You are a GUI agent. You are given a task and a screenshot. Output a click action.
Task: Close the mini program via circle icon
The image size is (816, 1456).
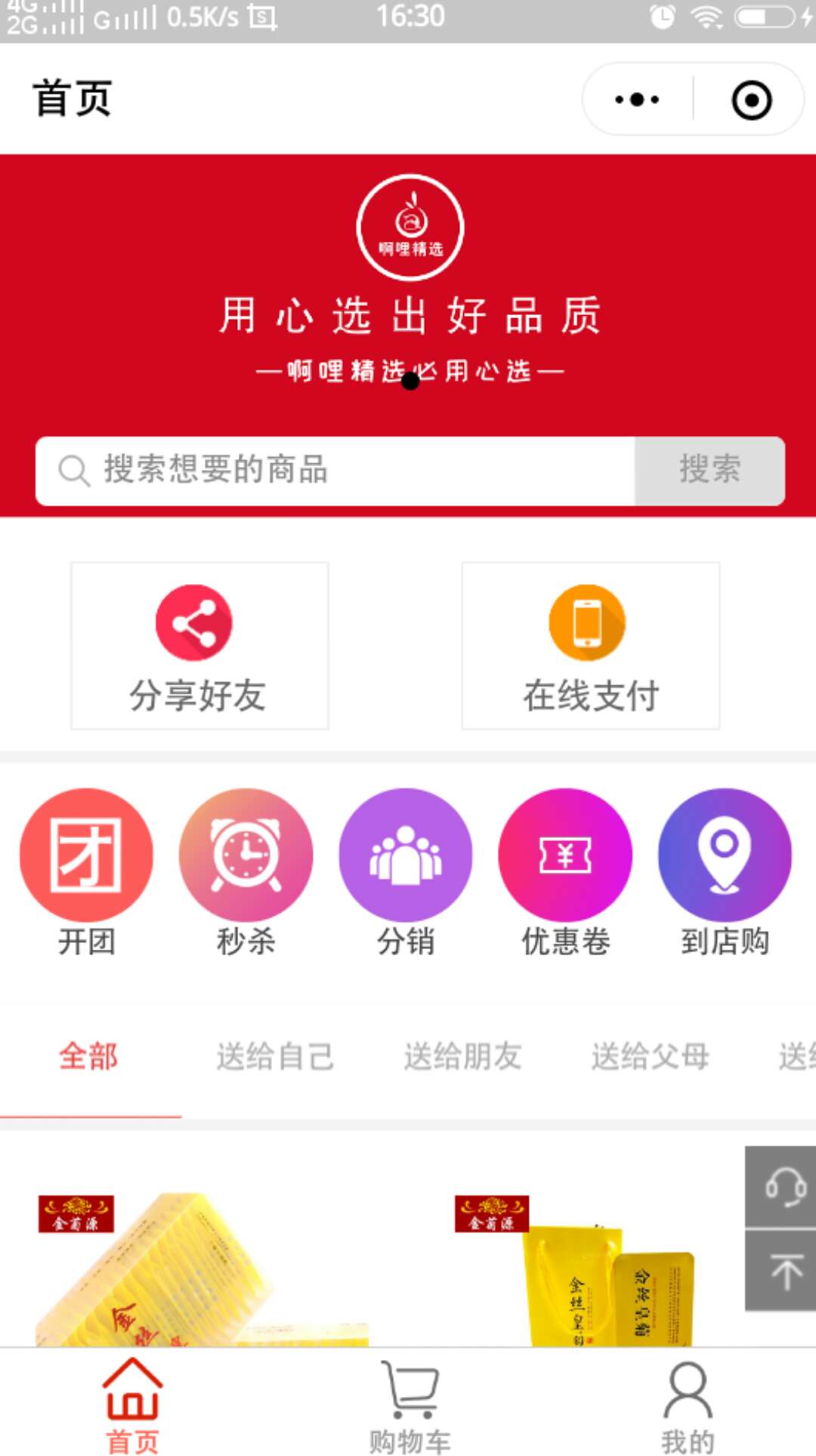point(751,100)
